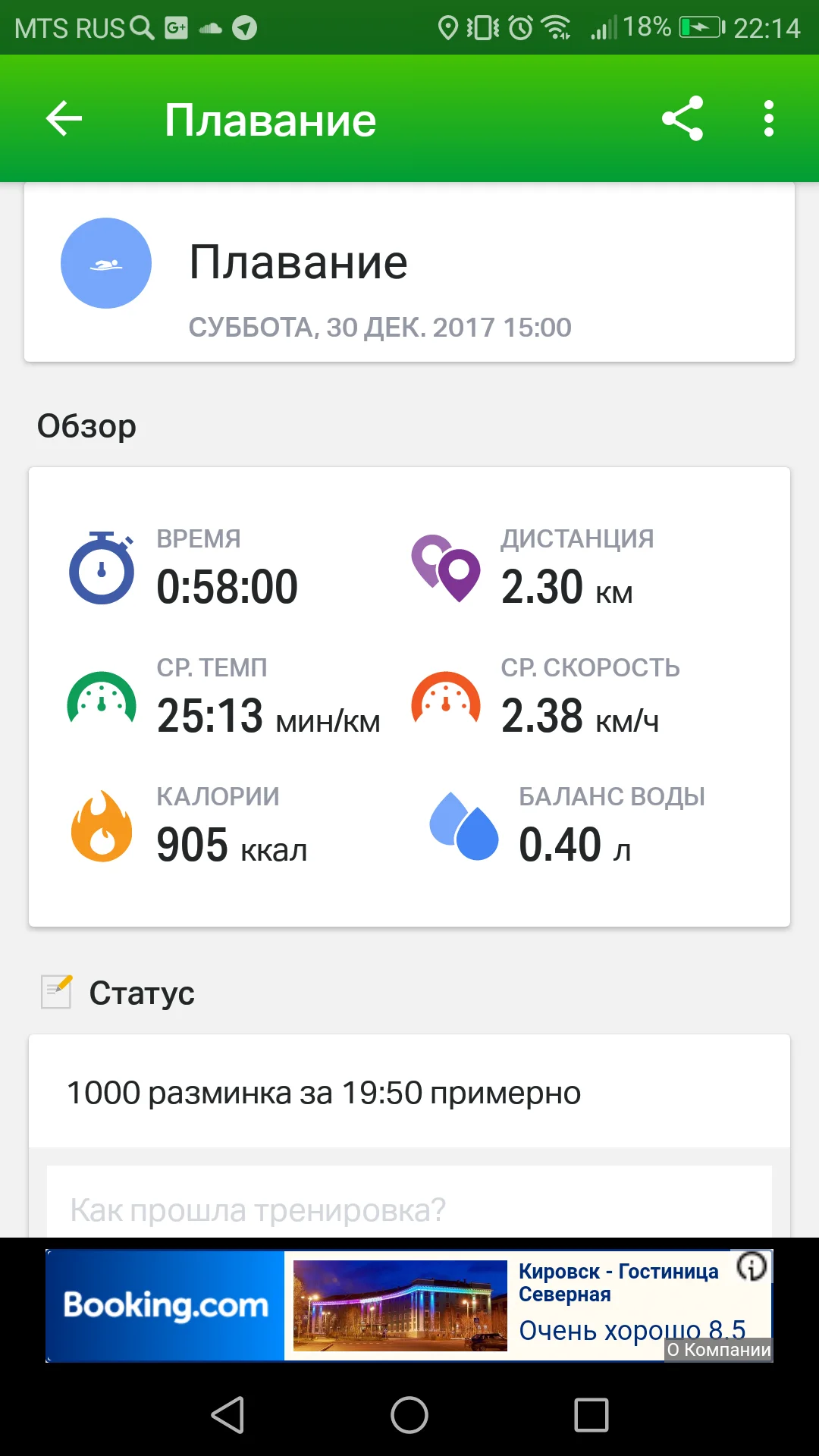Share this swimming workout
819x1456 pixels.
pyautogui.click(x=682, y=119)
